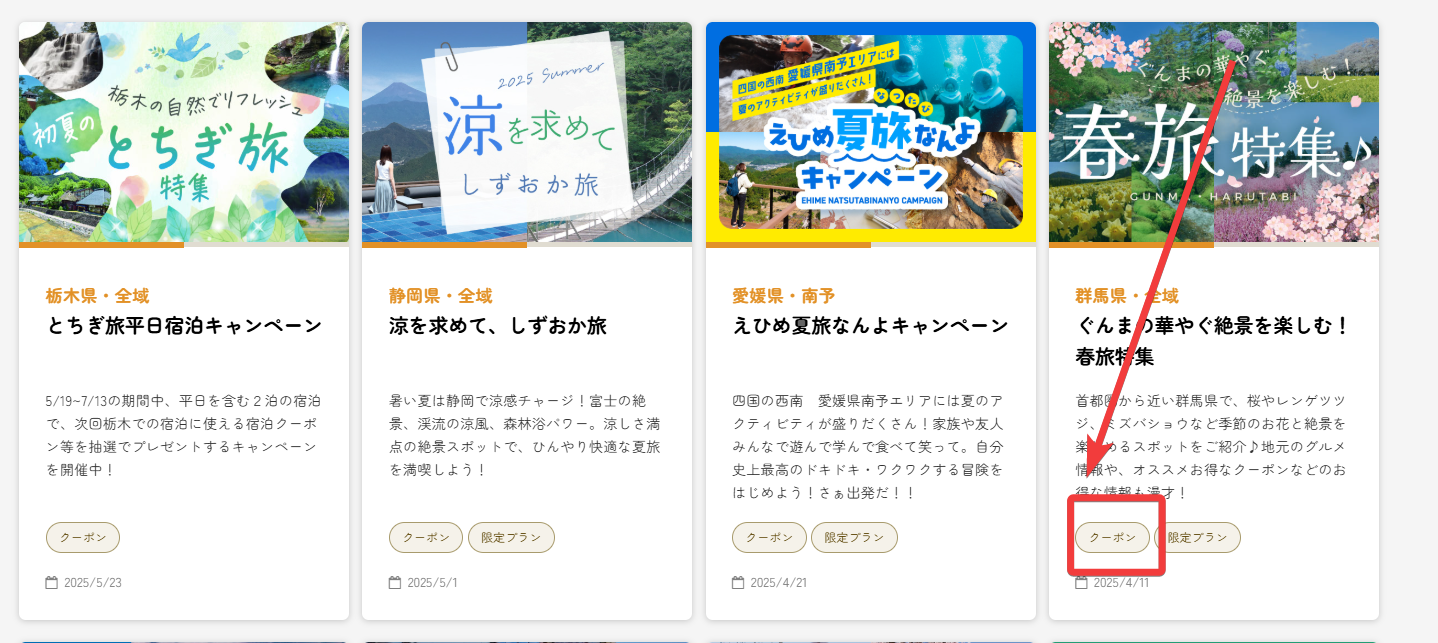Viewport: 1438px width, 643px height.
Task: Tap クーポン chip on the 静岡県 card
Action: 426,537
